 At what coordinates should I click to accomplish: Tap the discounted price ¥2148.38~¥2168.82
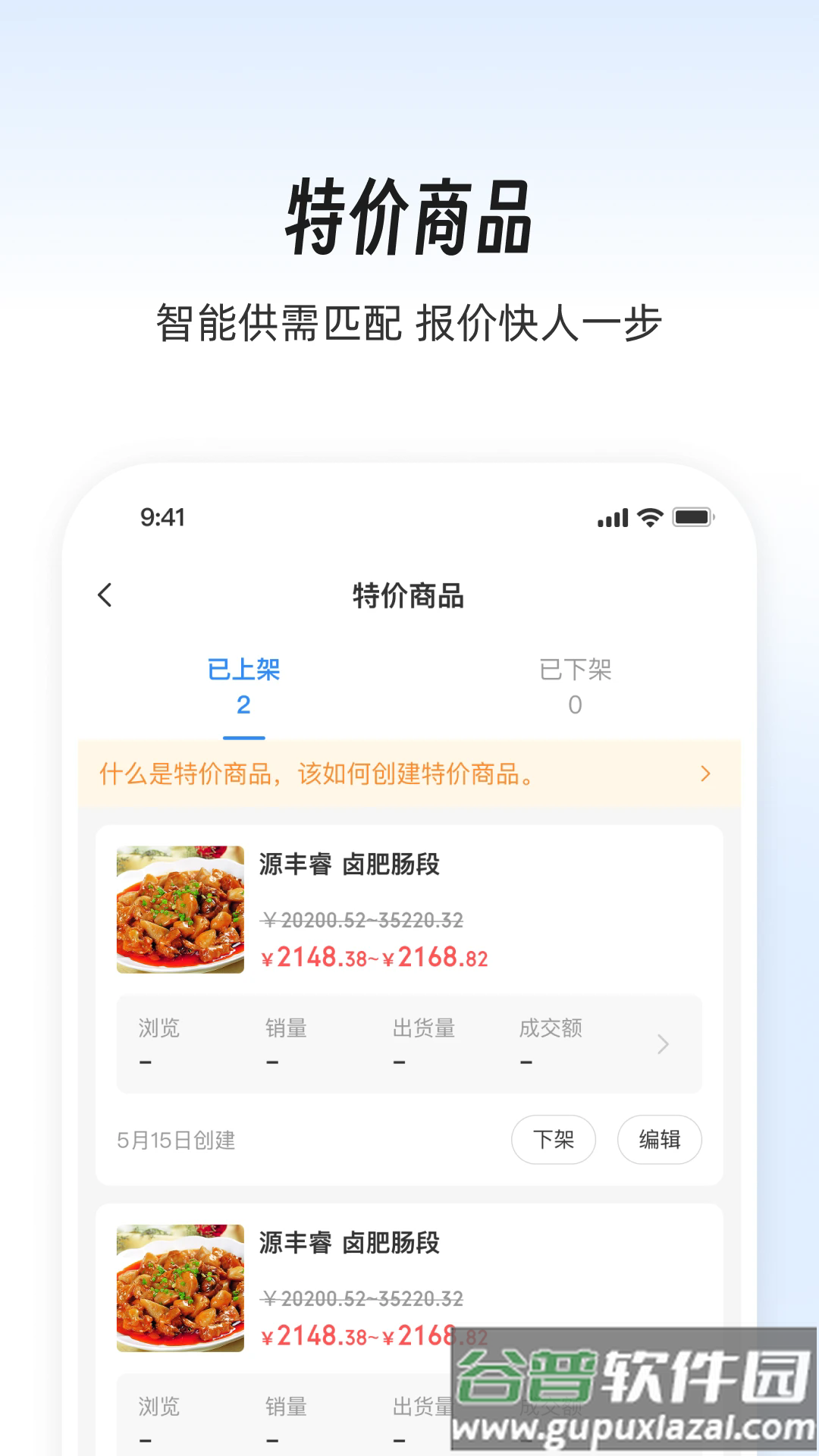click(x=375, y=958)
